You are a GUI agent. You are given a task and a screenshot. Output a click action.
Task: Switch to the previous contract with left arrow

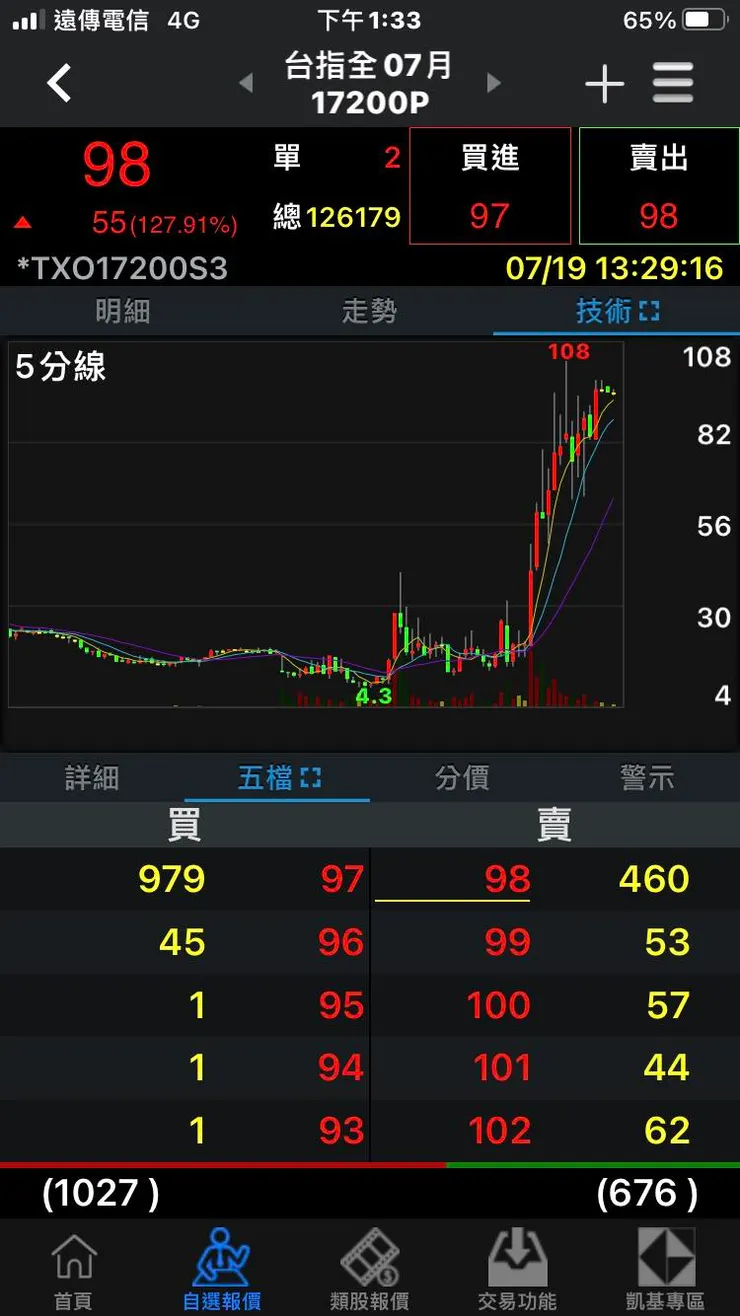coord(246,84)
